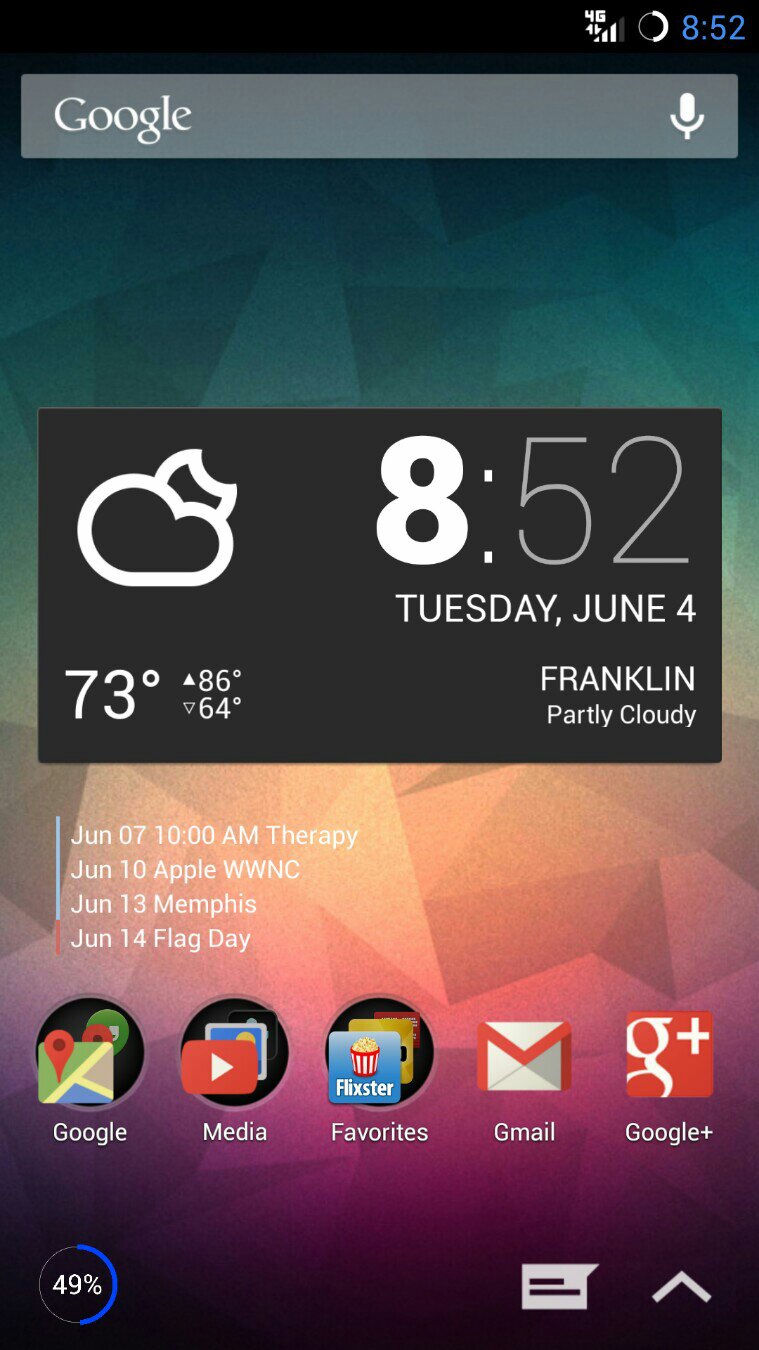Open the Jun 10 Apple WWNC event
This screenshot has width=759, height=1350.
(x=185, y=869)
